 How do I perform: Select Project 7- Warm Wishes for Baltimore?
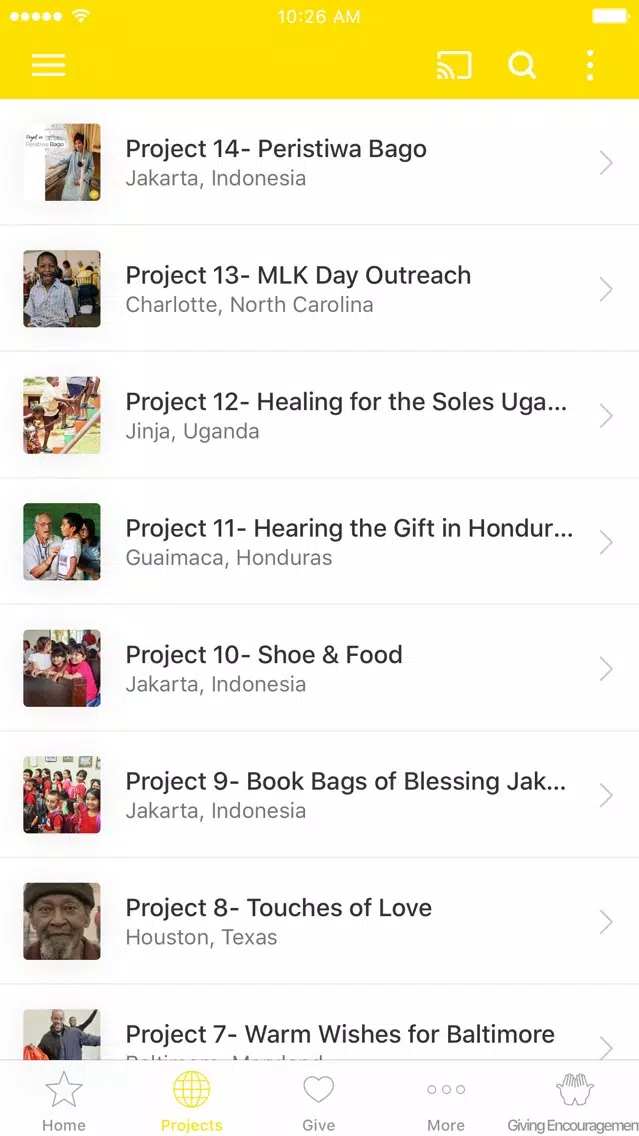click(x=320, y=1023)
